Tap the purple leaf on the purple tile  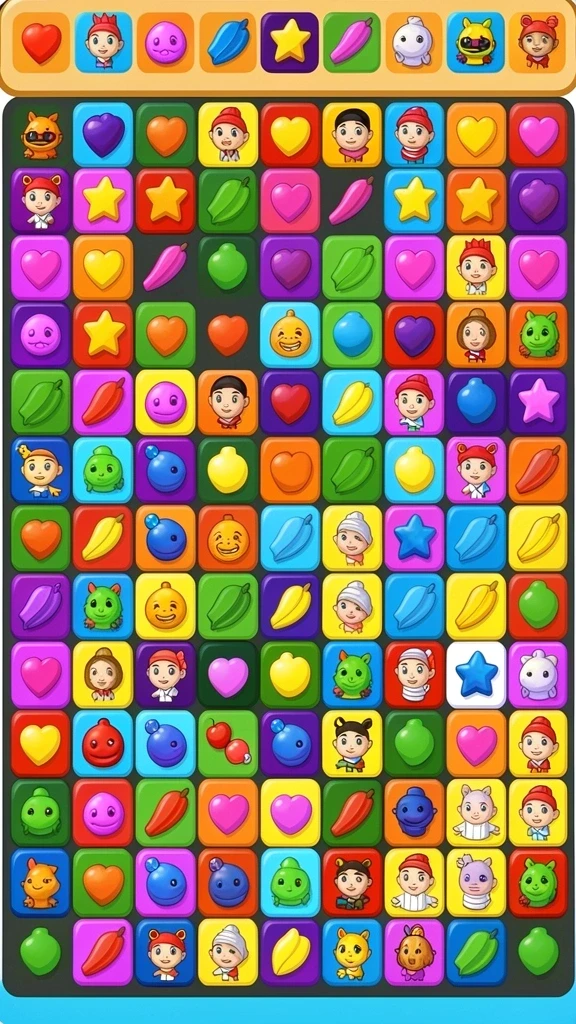(x=40, y=605)
